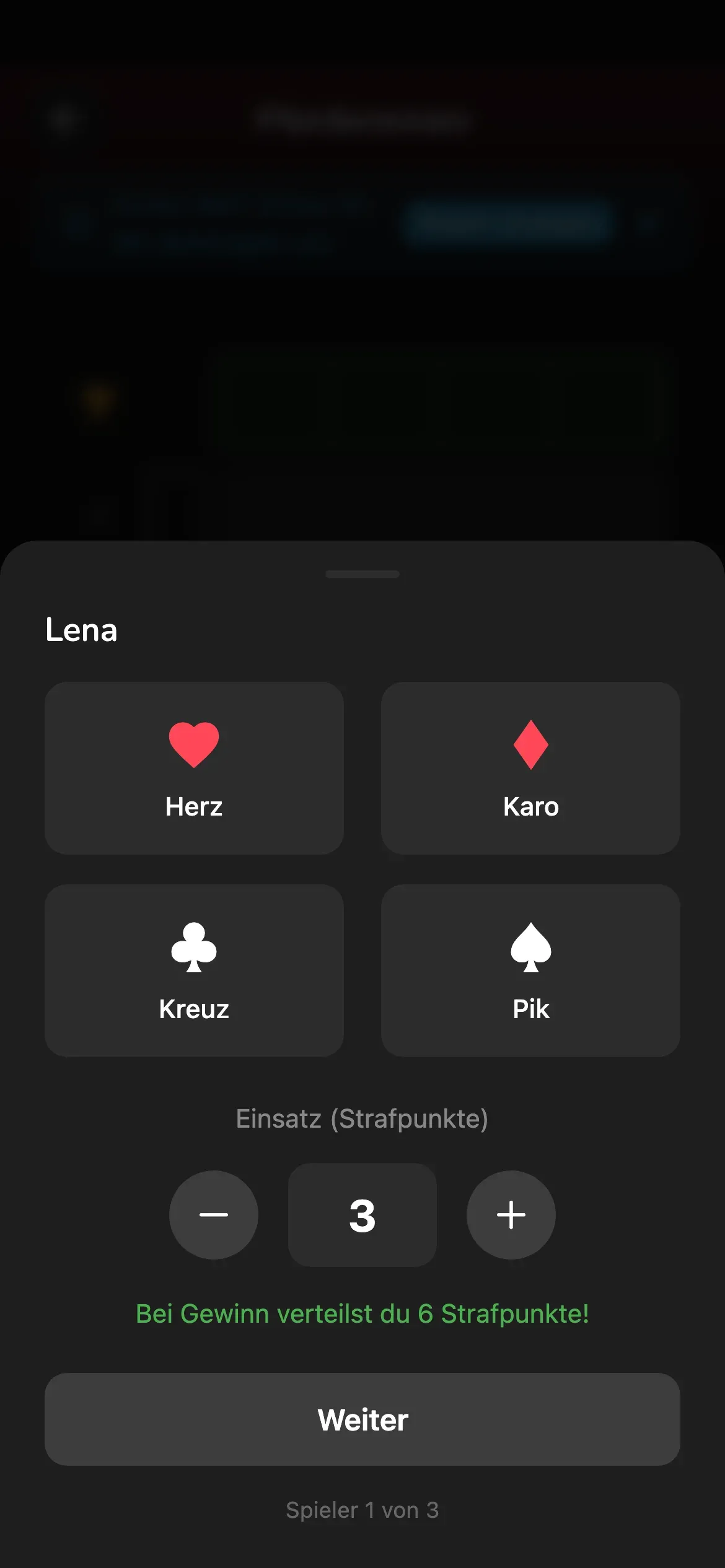The width and height of the screenshot is (725, 1568).
Task: Decrease the Einsatz with the minus button
Action: click(214, 1215)
